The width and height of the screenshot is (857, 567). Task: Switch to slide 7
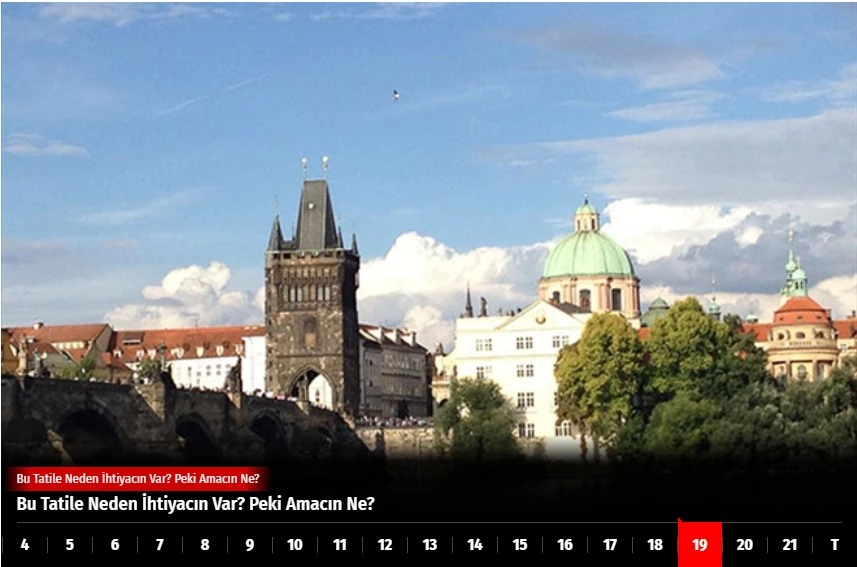(160, 545)
